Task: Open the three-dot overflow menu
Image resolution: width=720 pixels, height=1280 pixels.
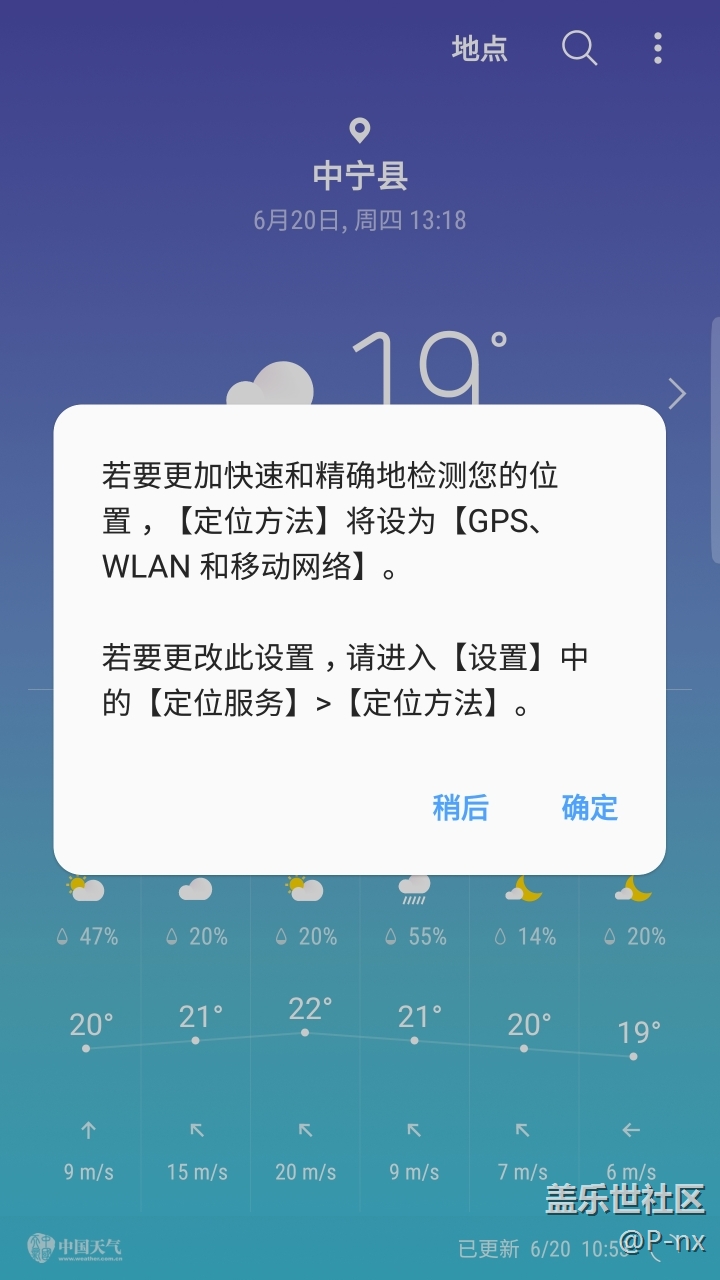Action: point(658,48)
